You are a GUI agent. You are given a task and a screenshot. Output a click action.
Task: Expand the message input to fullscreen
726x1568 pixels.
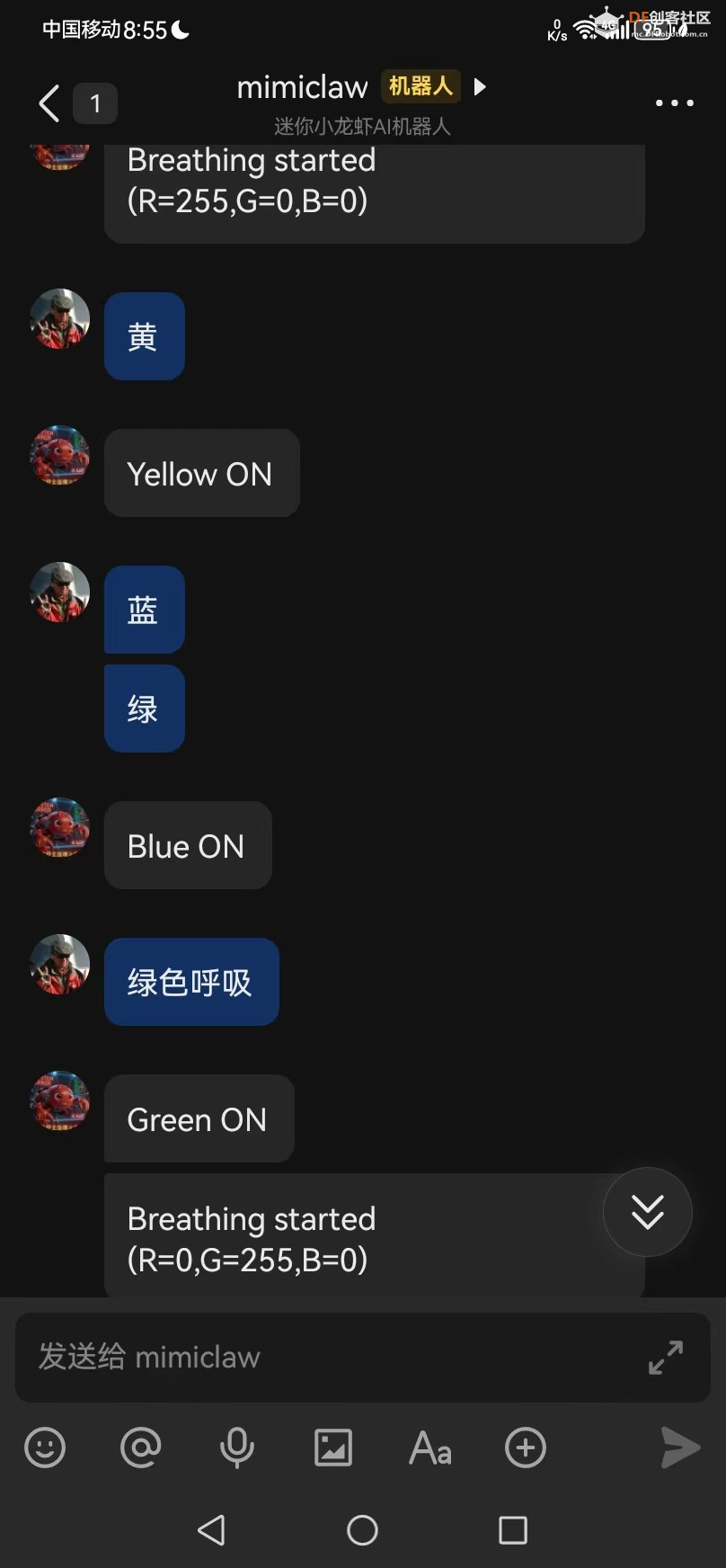tap(666, 1357)
